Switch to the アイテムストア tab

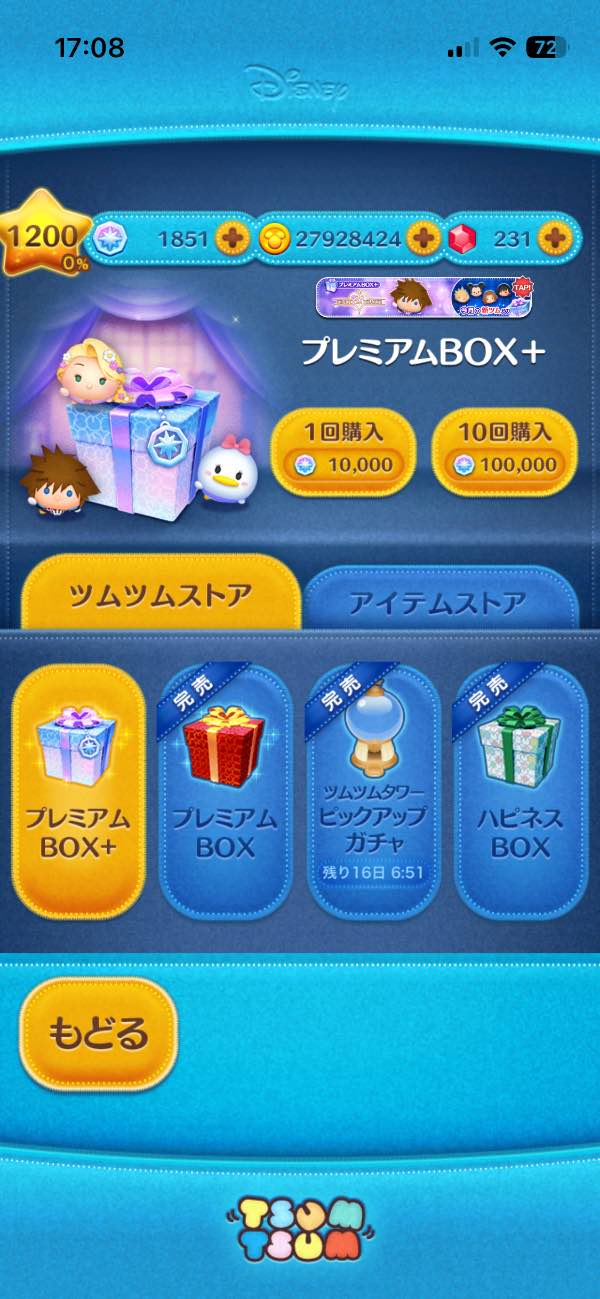438,603
